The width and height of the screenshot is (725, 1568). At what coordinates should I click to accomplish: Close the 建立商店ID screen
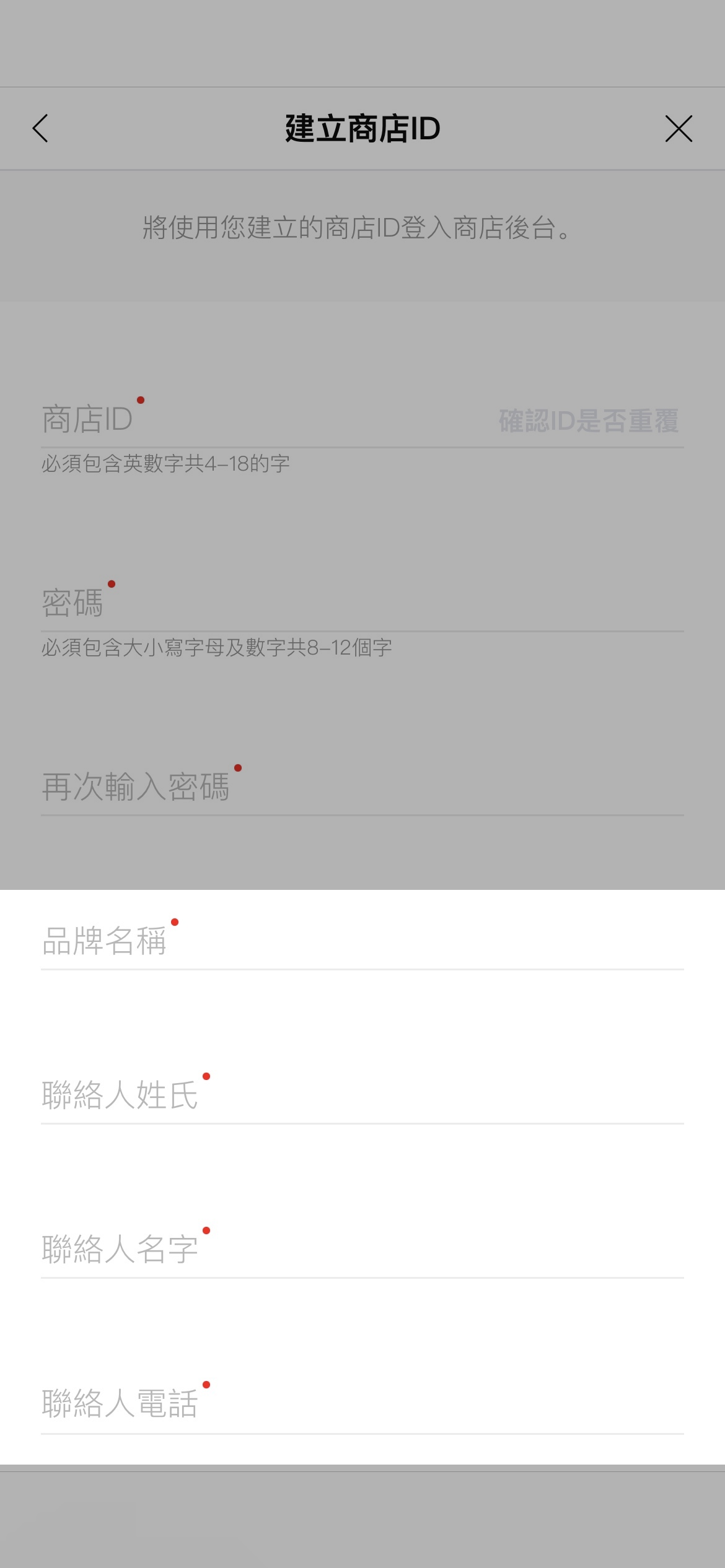point(679,129)
